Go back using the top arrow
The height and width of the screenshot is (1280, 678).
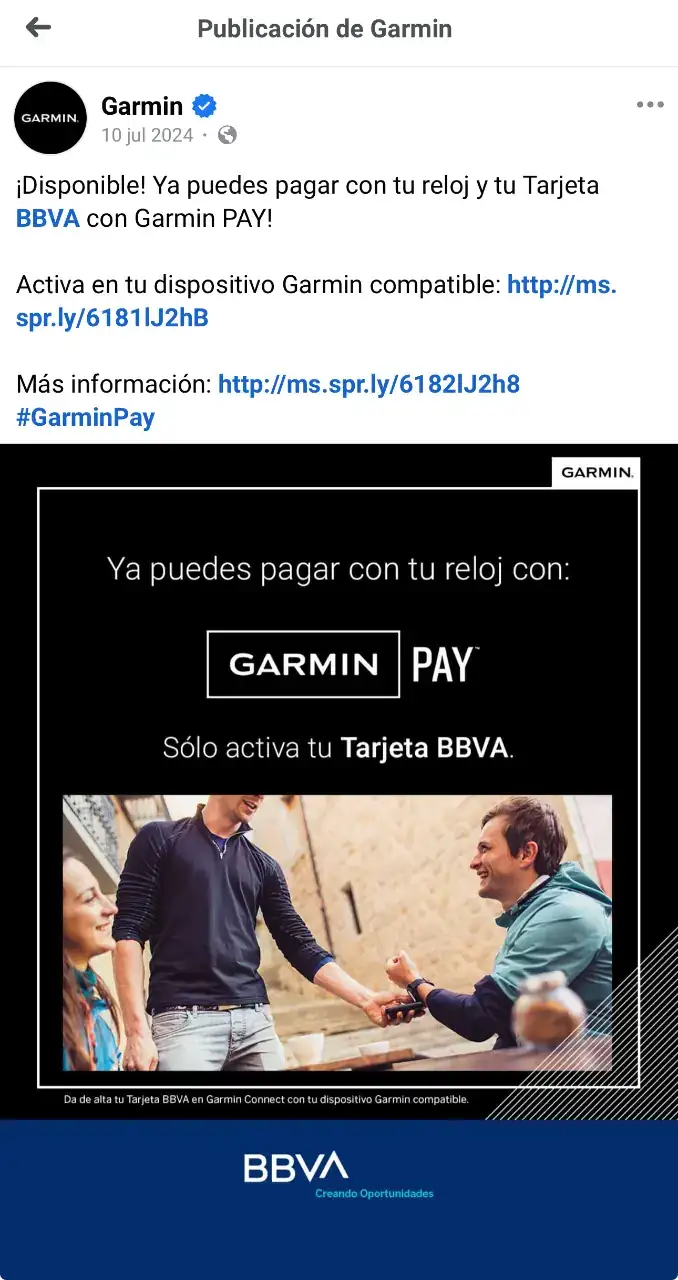click(x=38, y=28)
